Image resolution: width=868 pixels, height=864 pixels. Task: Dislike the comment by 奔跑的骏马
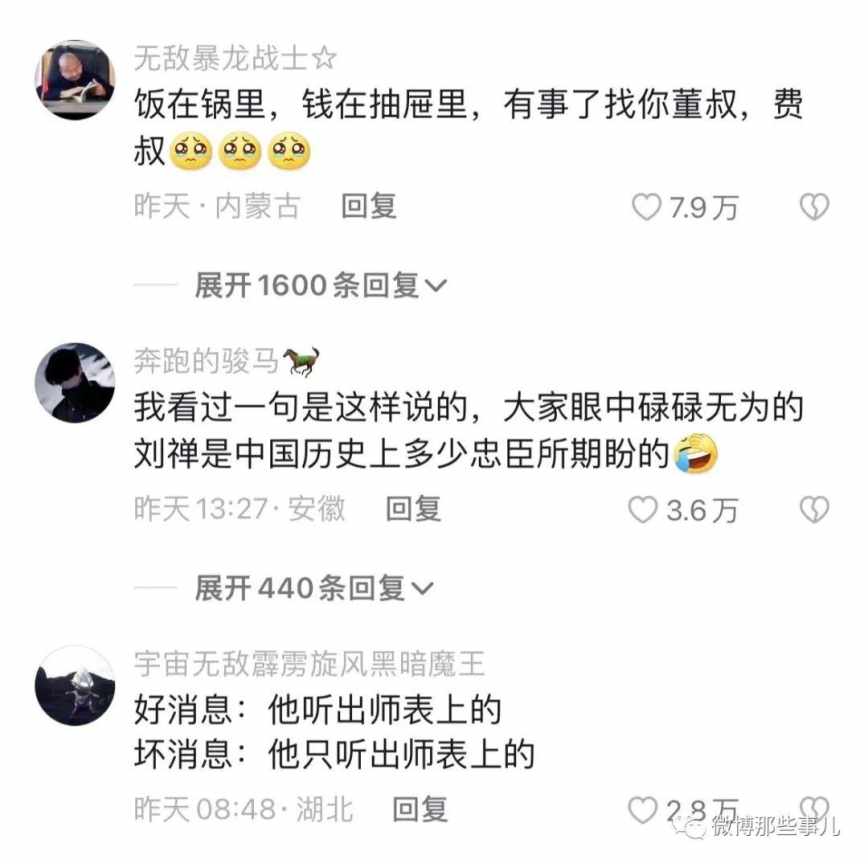tap(815, 510)
